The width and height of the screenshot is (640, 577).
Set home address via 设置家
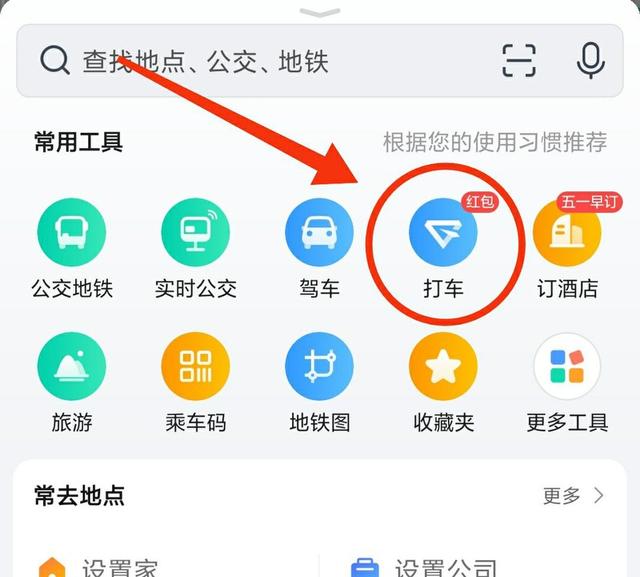click(x=100, y=567)
